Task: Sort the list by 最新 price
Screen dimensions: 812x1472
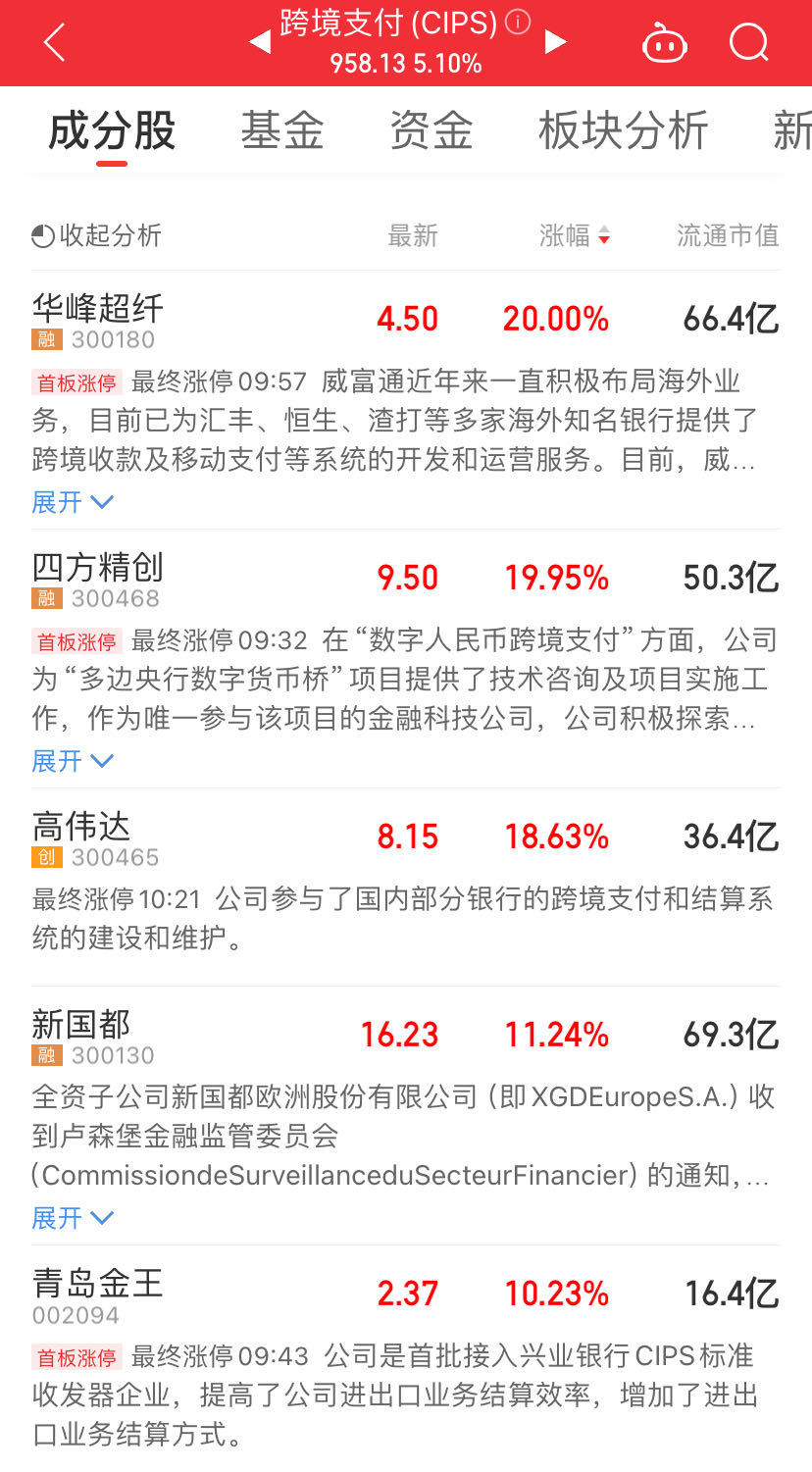Action: tap(413, 235)
